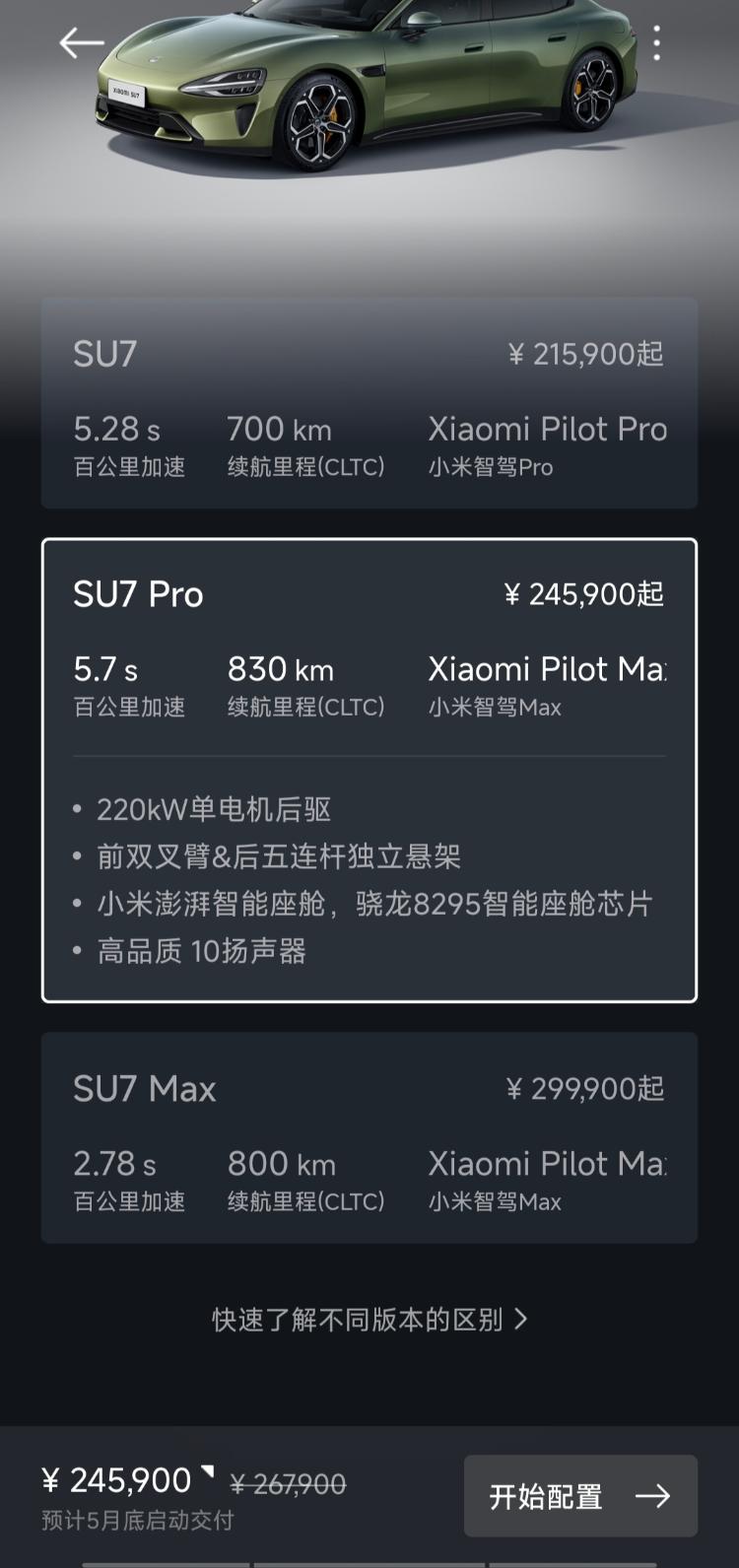Open the three-dot overflow menu
Image resolution: width=739 pixels, height=1568 pixels.
[x=656, y=43]
